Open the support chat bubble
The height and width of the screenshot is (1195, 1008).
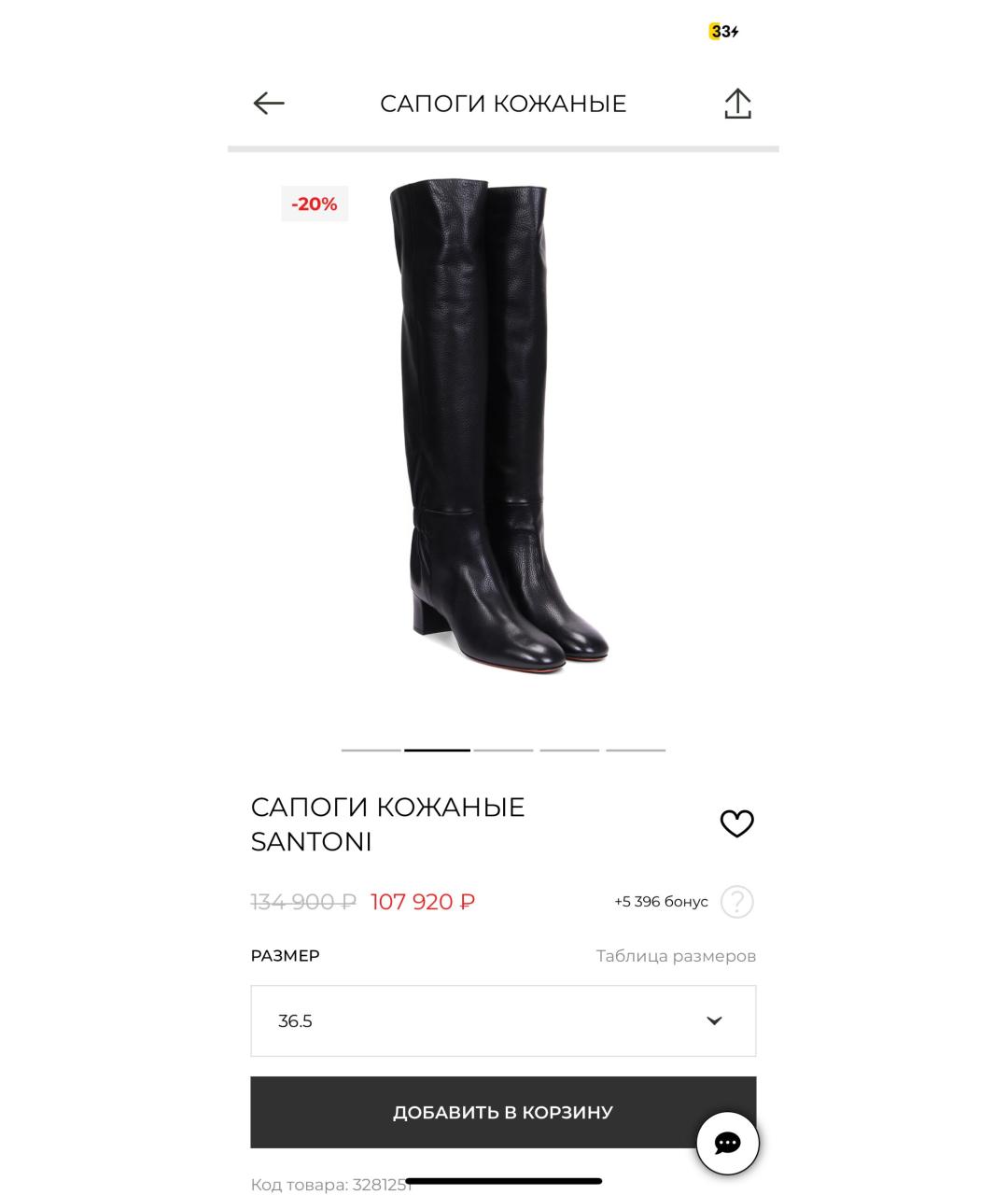(727, 1143)
